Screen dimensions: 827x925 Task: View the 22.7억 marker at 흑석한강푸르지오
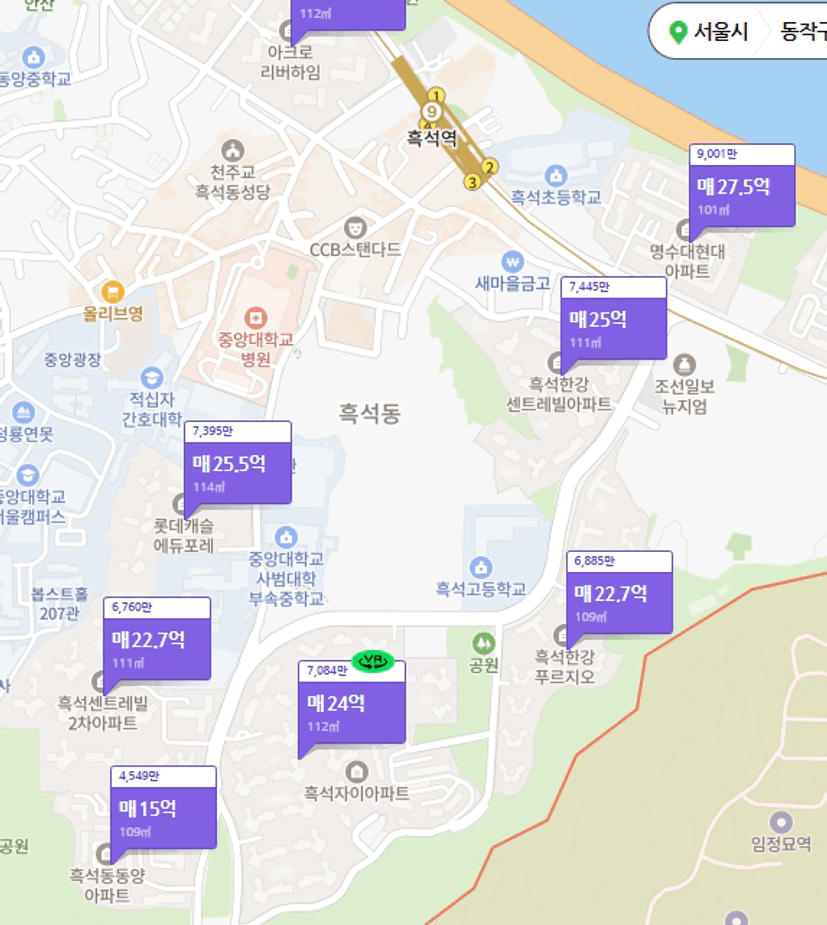[619, 592]
